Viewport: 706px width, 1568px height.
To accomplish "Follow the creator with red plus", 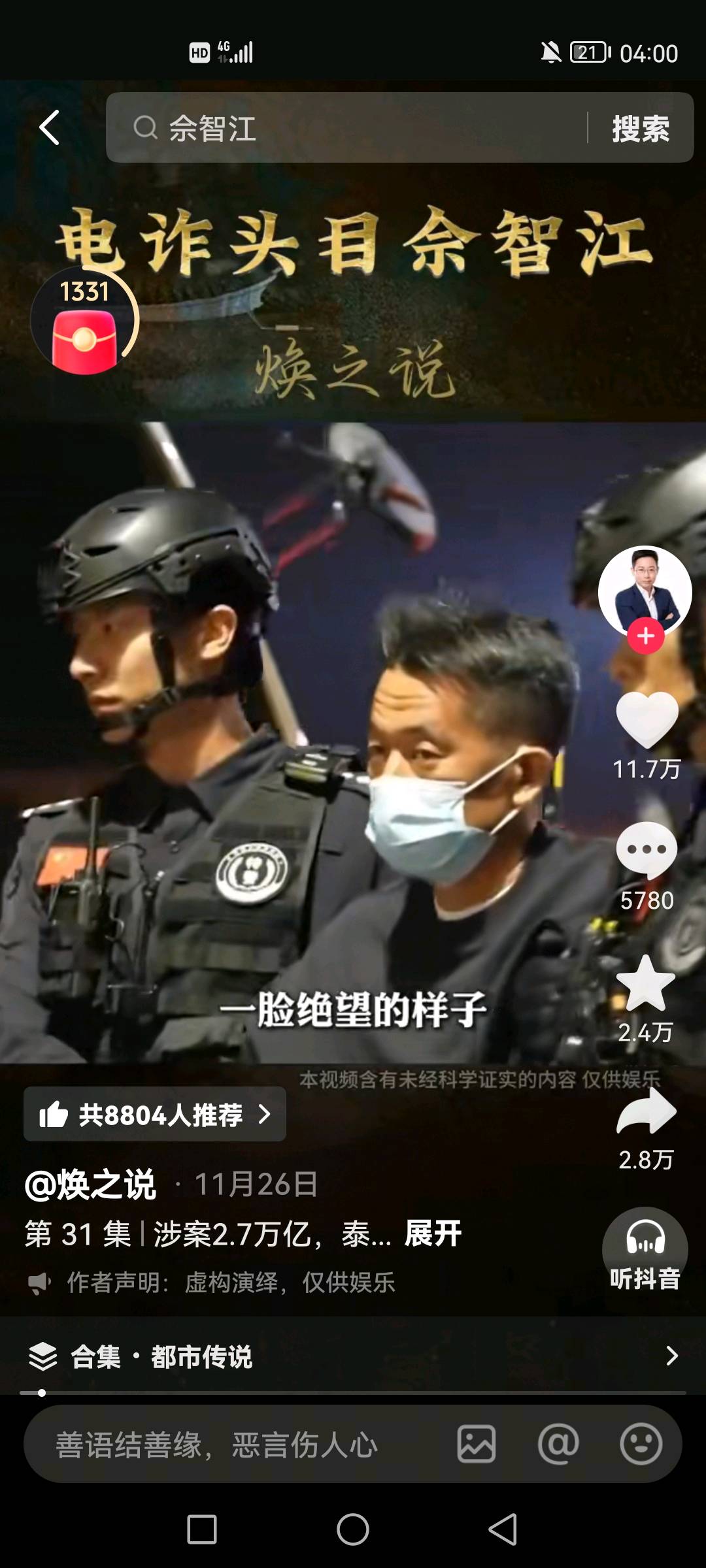I will pyautogui.click(x=646, y=636).
